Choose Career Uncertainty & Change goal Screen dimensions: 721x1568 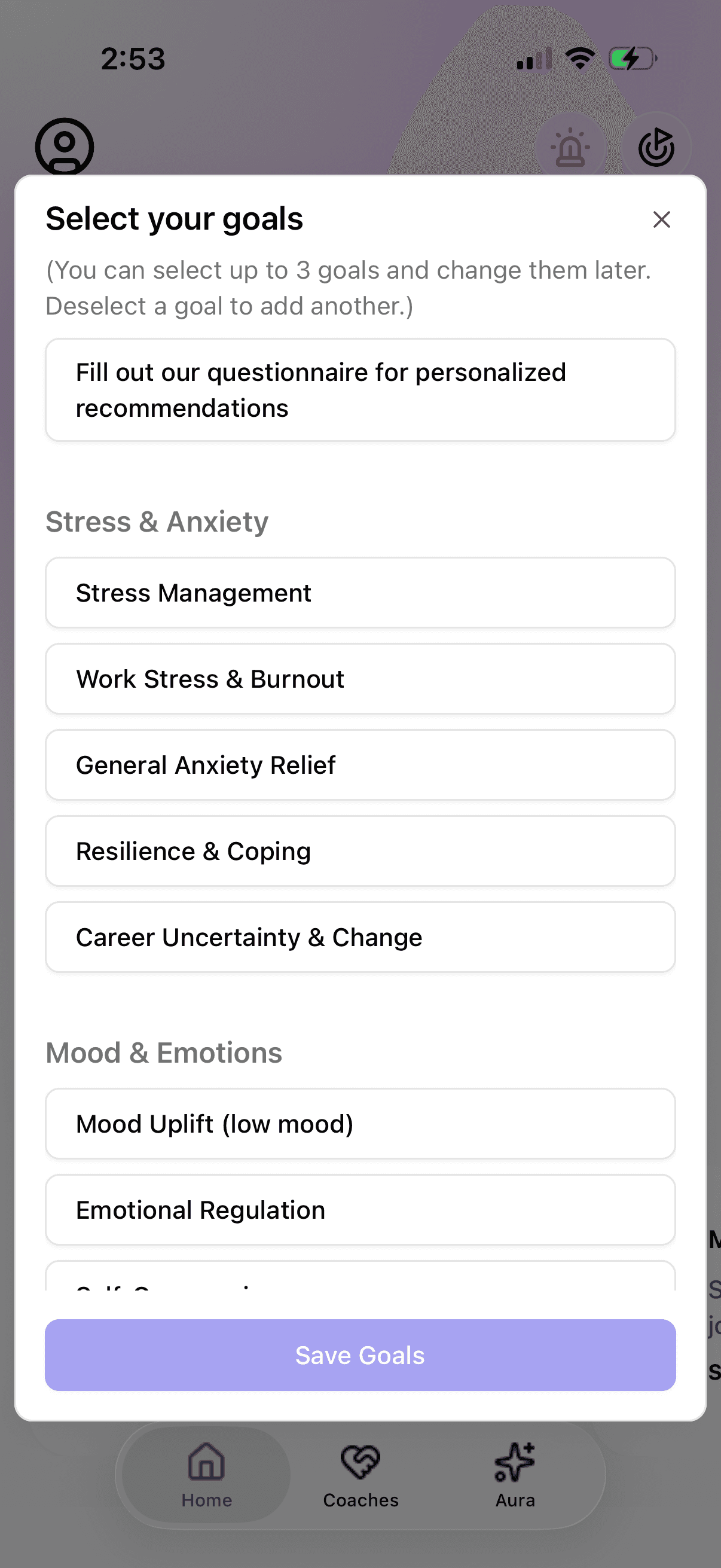click(x=360, y=936)
